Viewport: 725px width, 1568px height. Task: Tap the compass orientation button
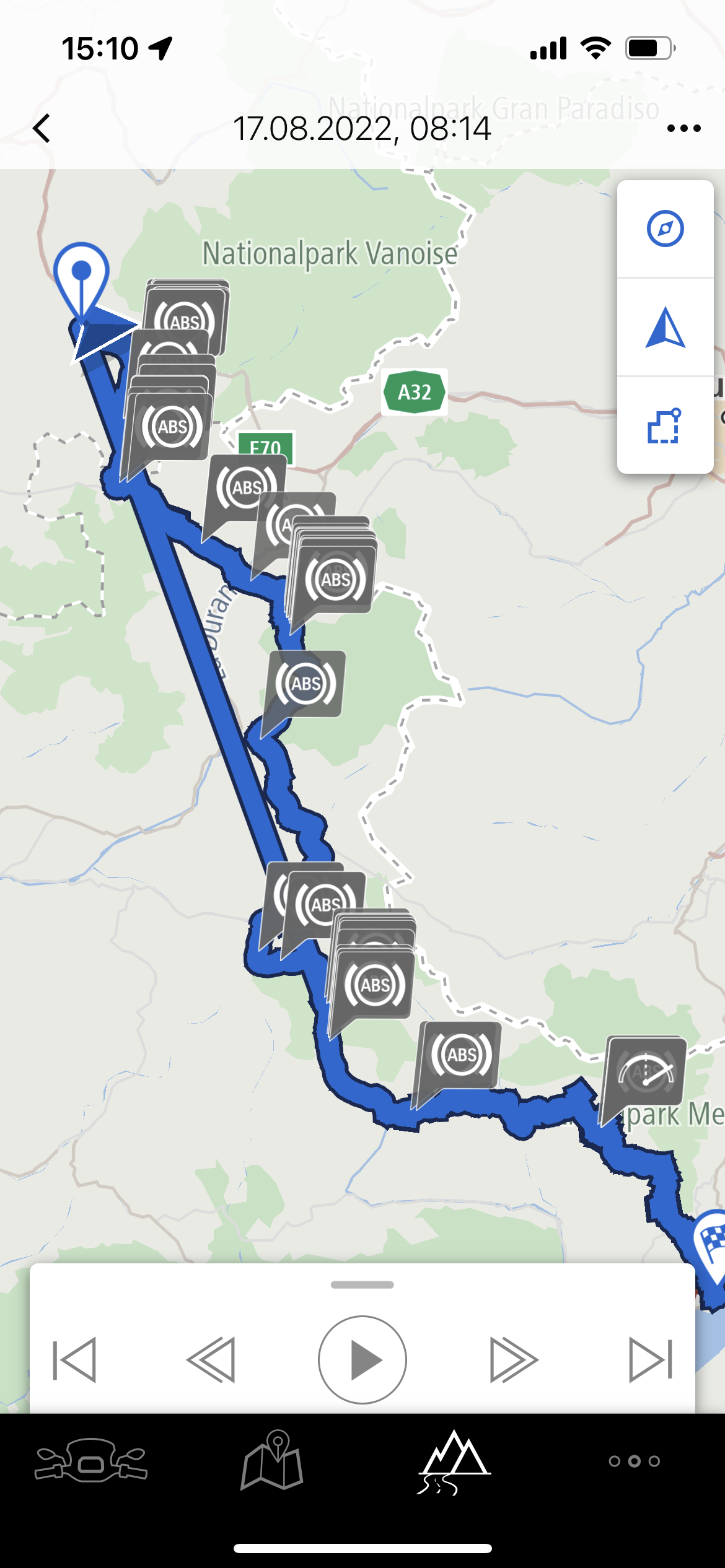click(x=665, y=229)
